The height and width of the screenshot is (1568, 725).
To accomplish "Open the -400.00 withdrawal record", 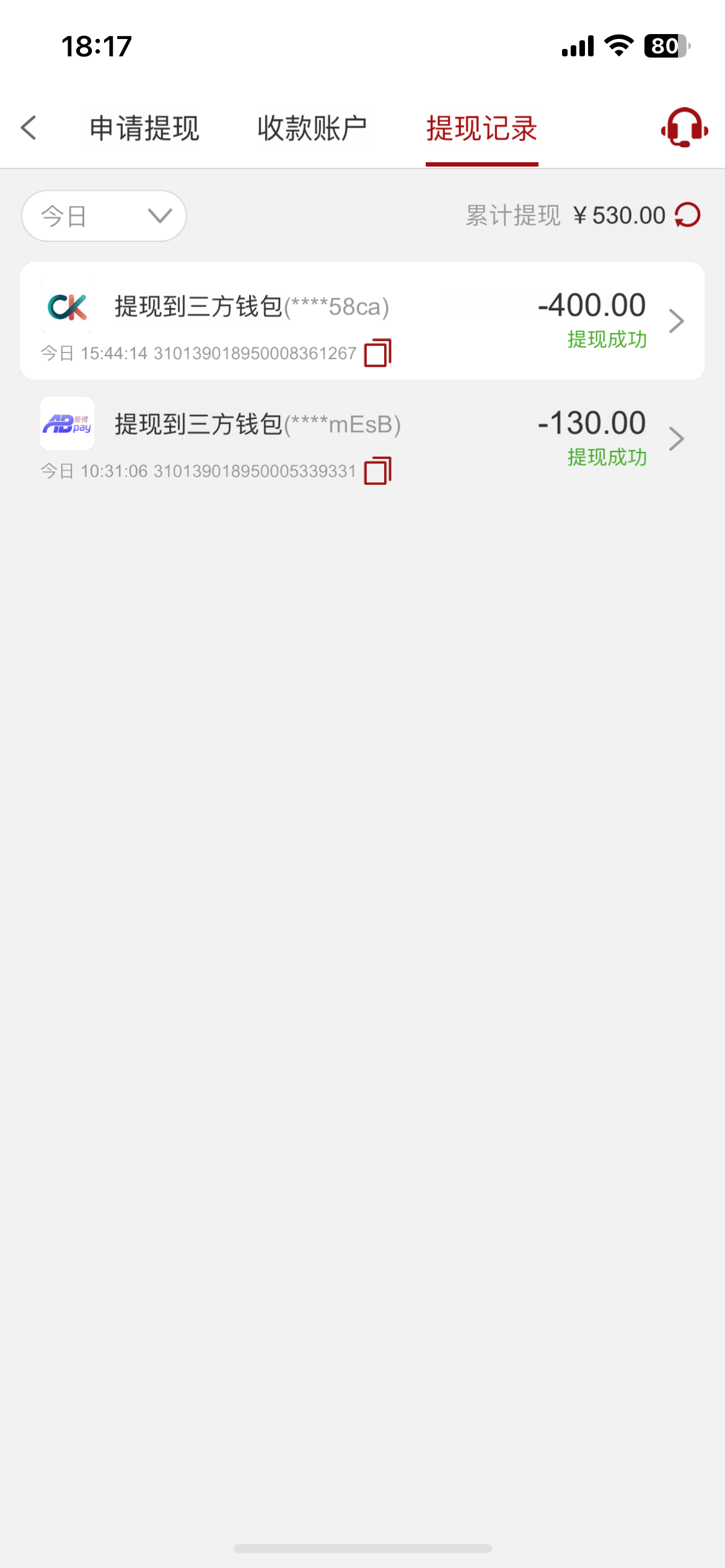I will [362, 321].
